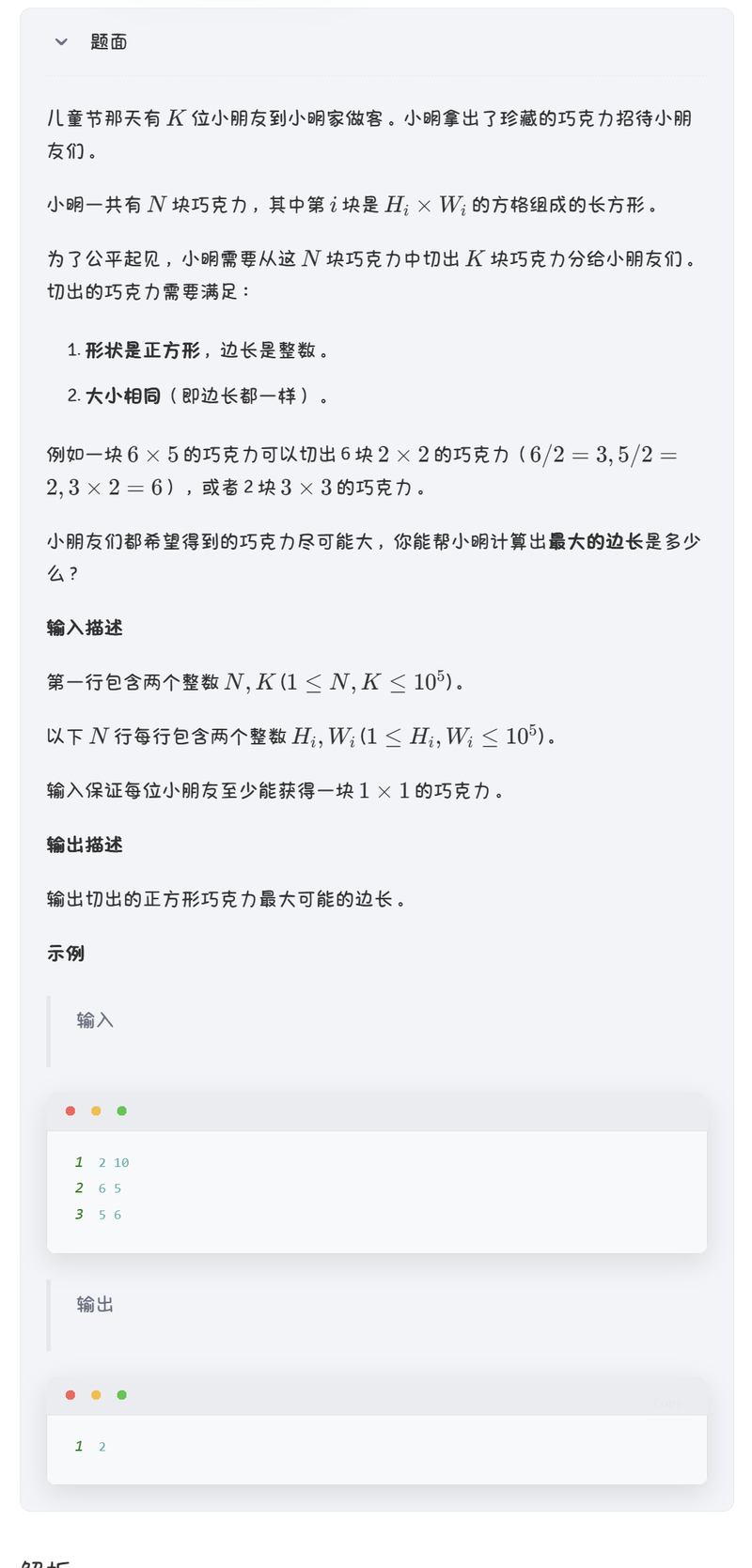752x1568 pixels.
Task: Click the disclosure arrow in the header bar
Action: (x=60, y=41)
